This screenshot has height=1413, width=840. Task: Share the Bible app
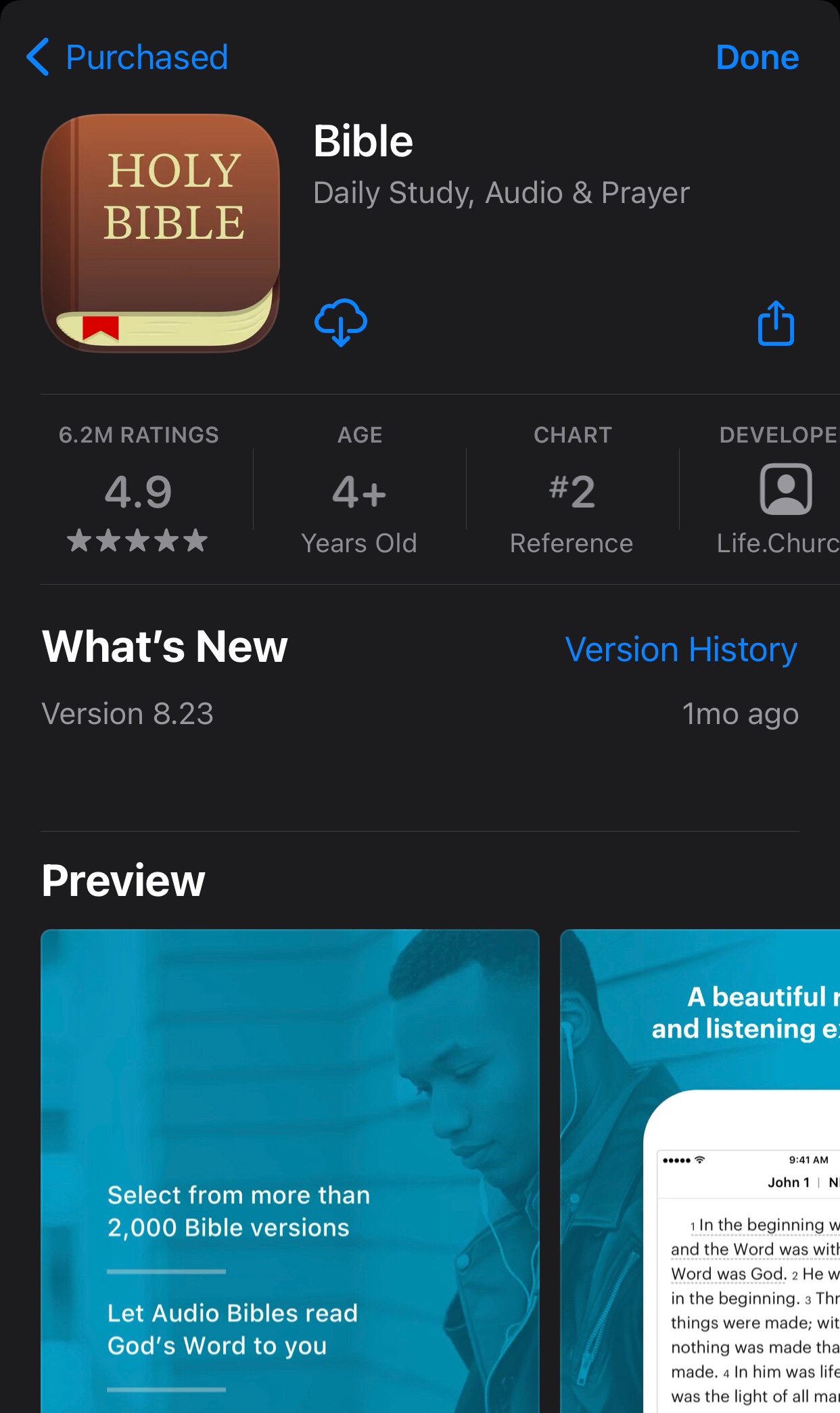point(775,323)
